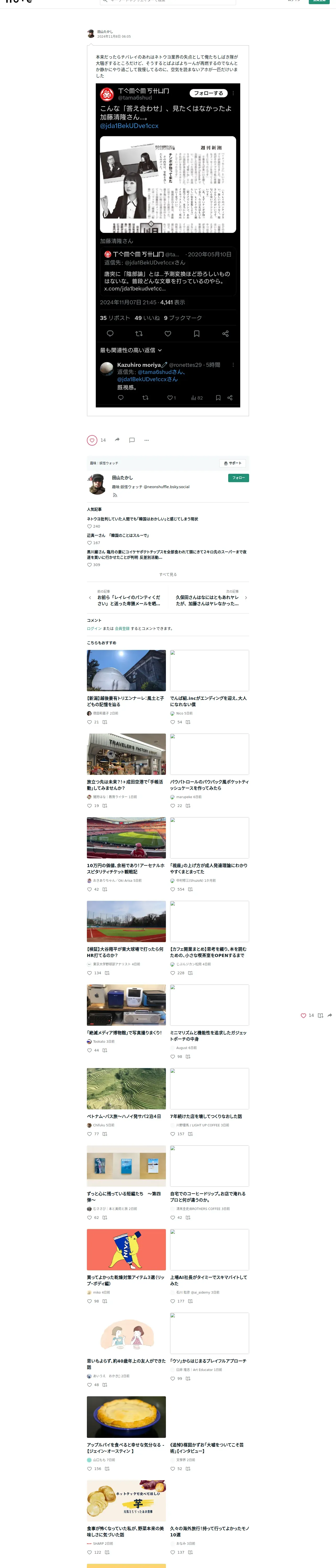Tap the サポート support button
The width and height of the screenshot is (336, 1568).
(x=232, y=463)
